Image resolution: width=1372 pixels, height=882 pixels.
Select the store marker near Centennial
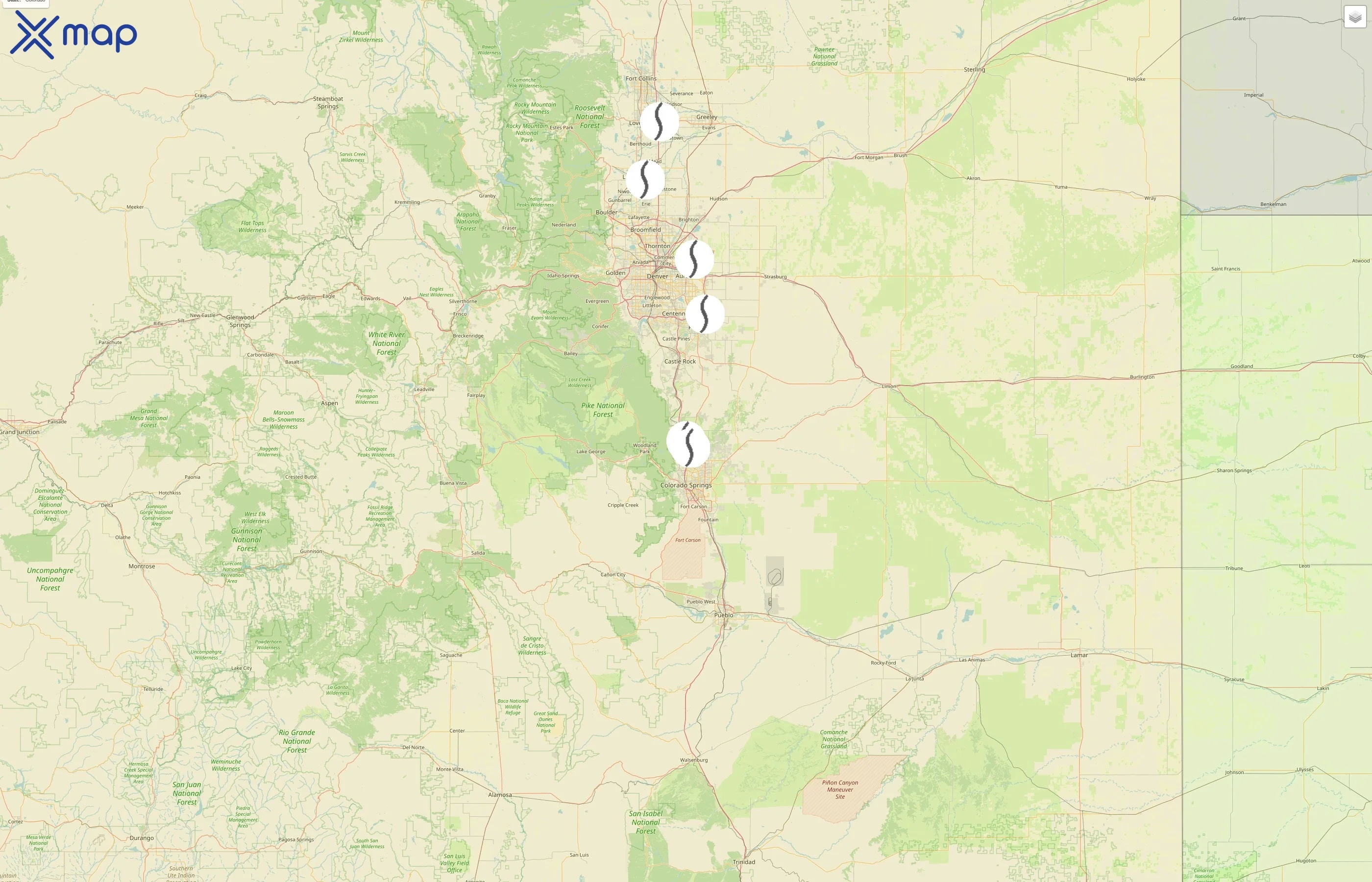[705, 314]
